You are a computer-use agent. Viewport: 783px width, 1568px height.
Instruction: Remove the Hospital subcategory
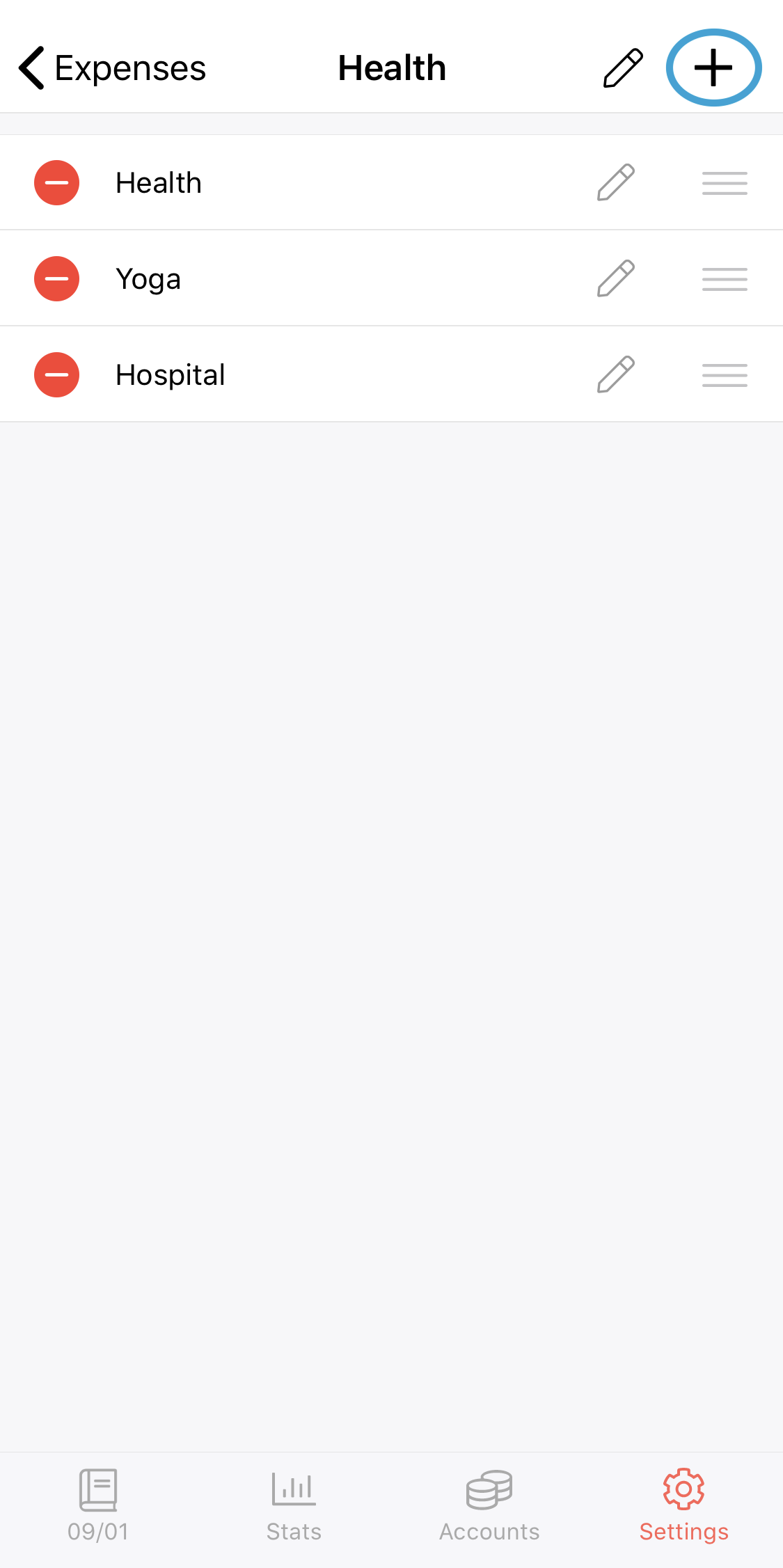(x=57, y=375)
